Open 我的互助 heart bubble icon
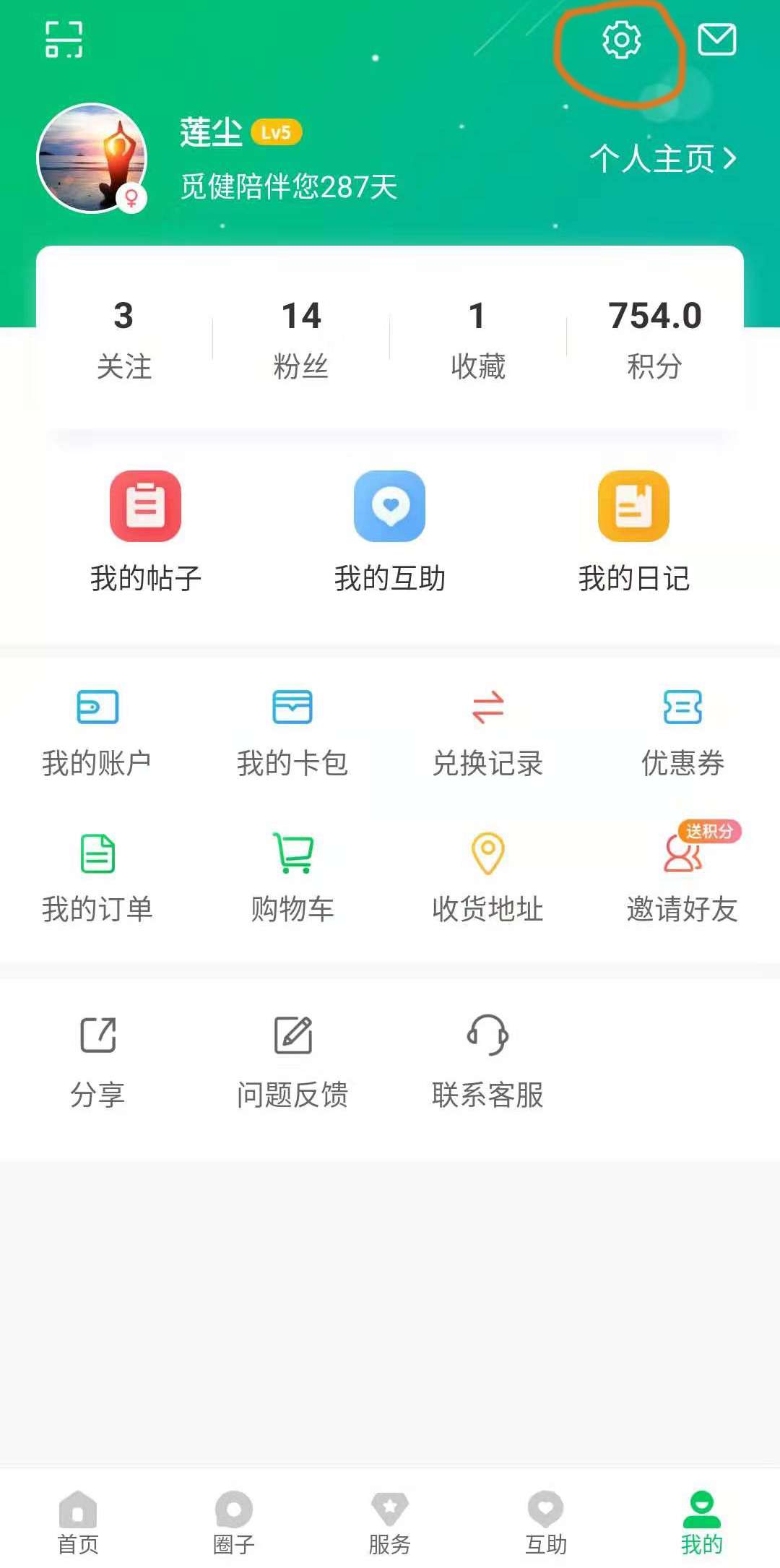 point(390,506)
